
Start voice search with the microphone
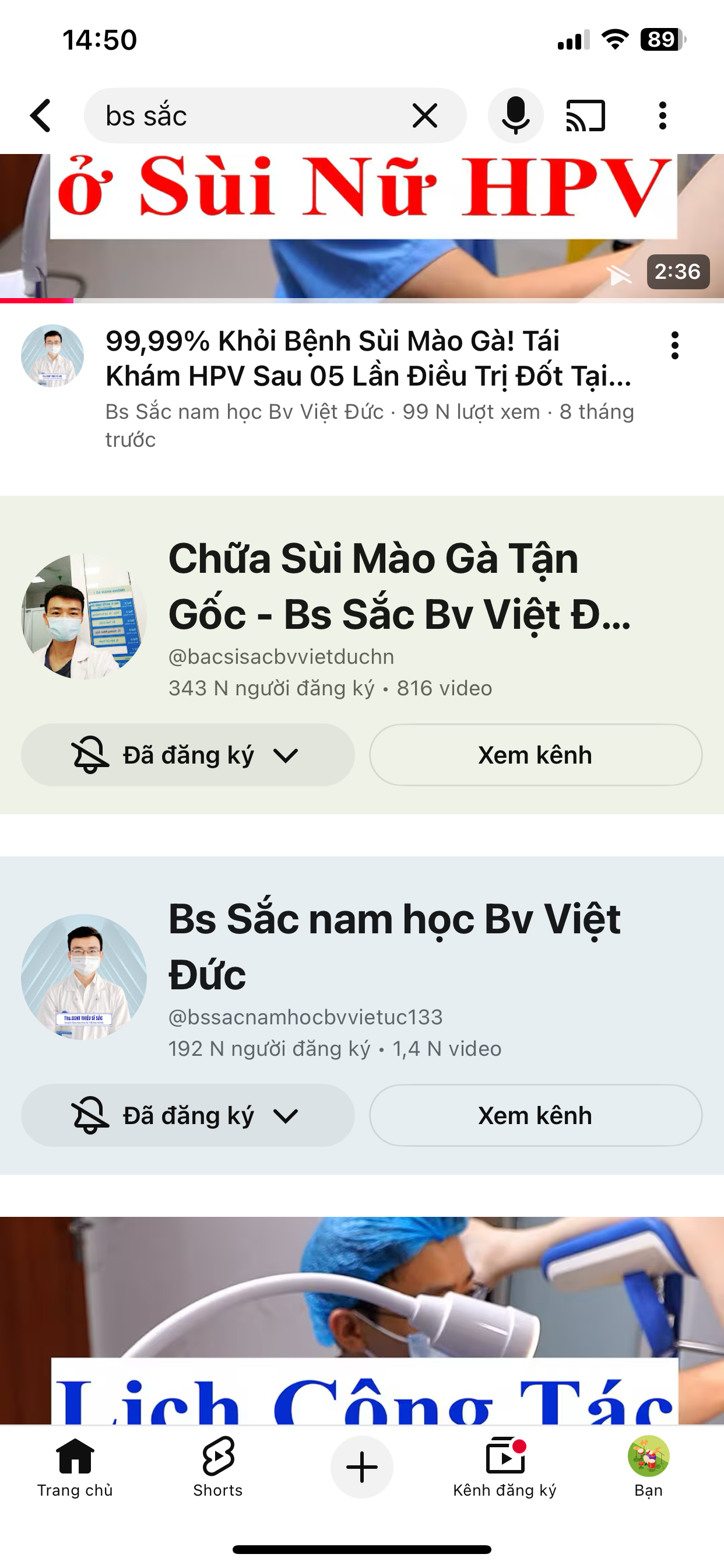(x=515, y=116)
